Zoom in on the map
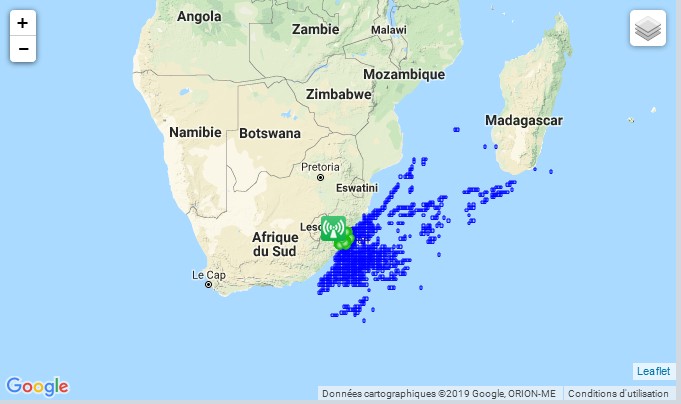This screenshot has height=404, width=681. coord(23,23)
